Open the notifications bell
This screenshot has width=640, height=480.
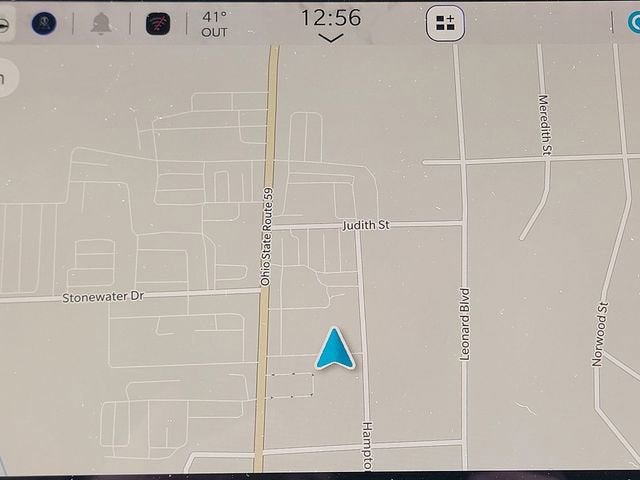tap(100, 24)
